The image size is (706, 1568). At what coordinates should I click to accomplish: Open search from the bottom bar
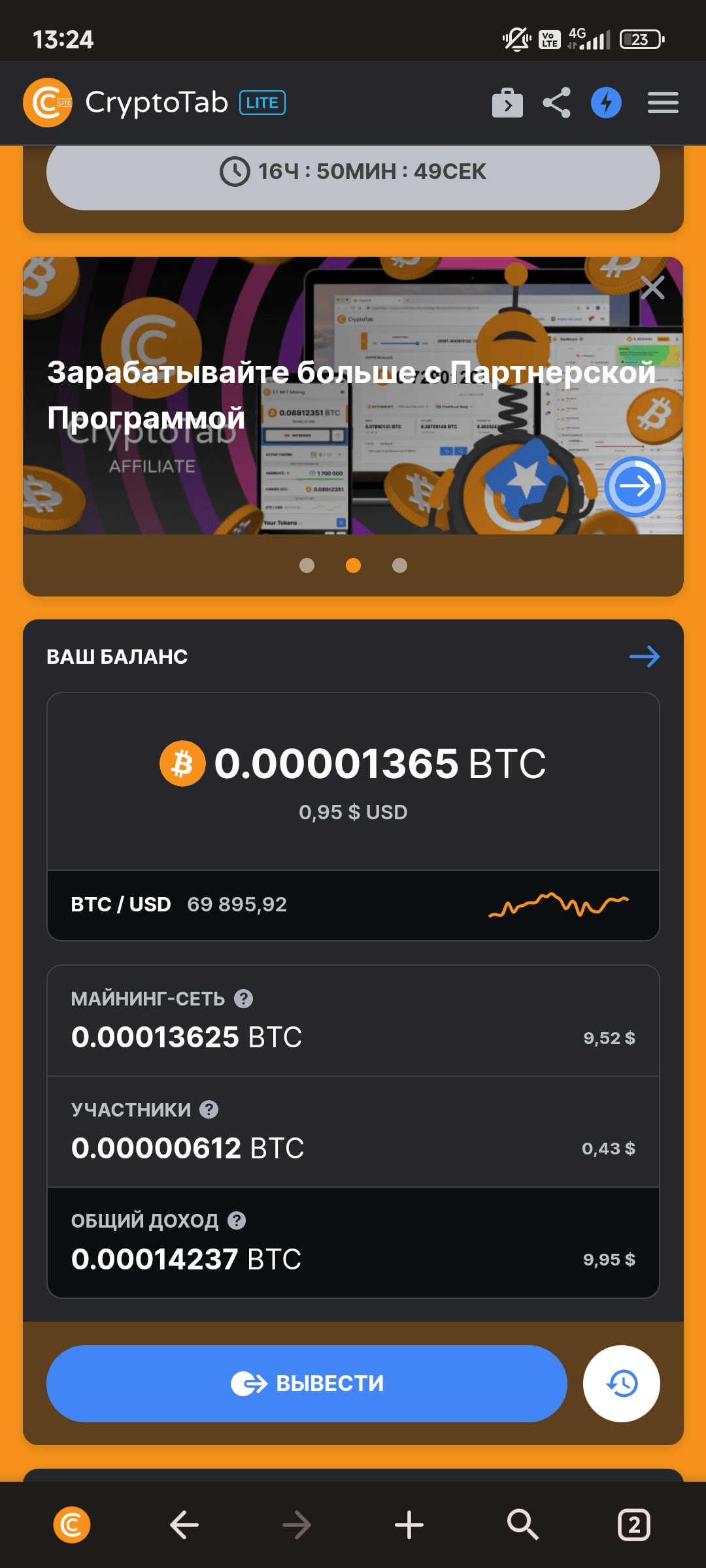[x=522, y=1525]
